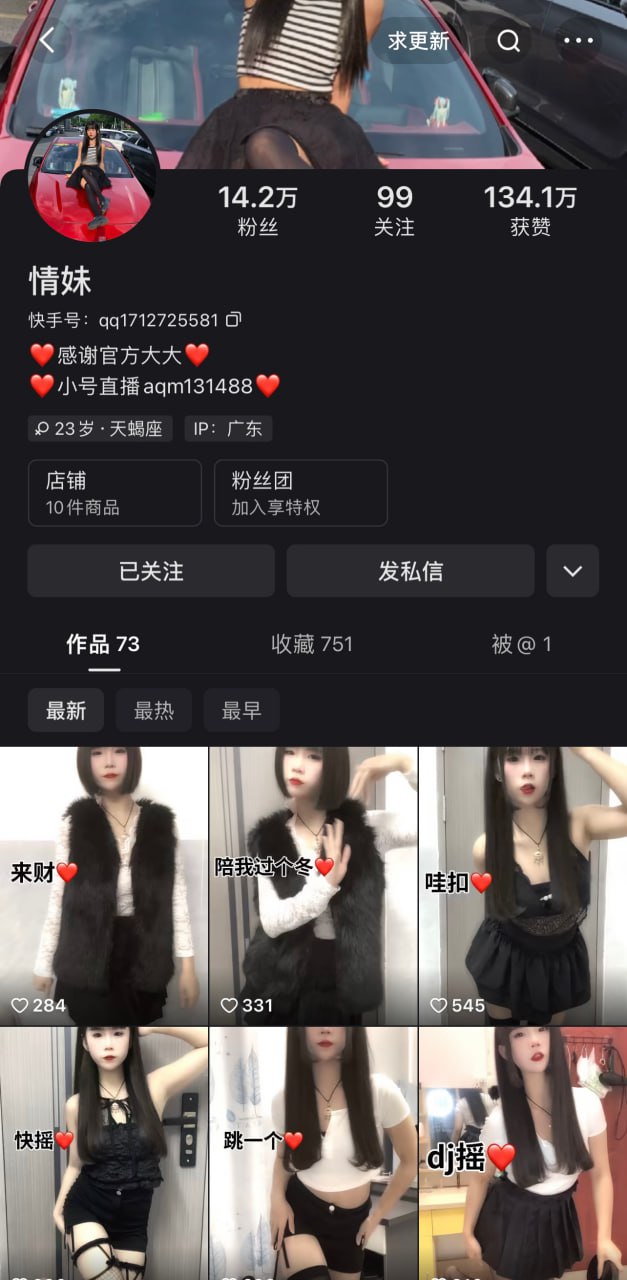This screenshot has width=627, height=1280.
Task: View the profile avatar photo
Action: [x=92, y=176]
